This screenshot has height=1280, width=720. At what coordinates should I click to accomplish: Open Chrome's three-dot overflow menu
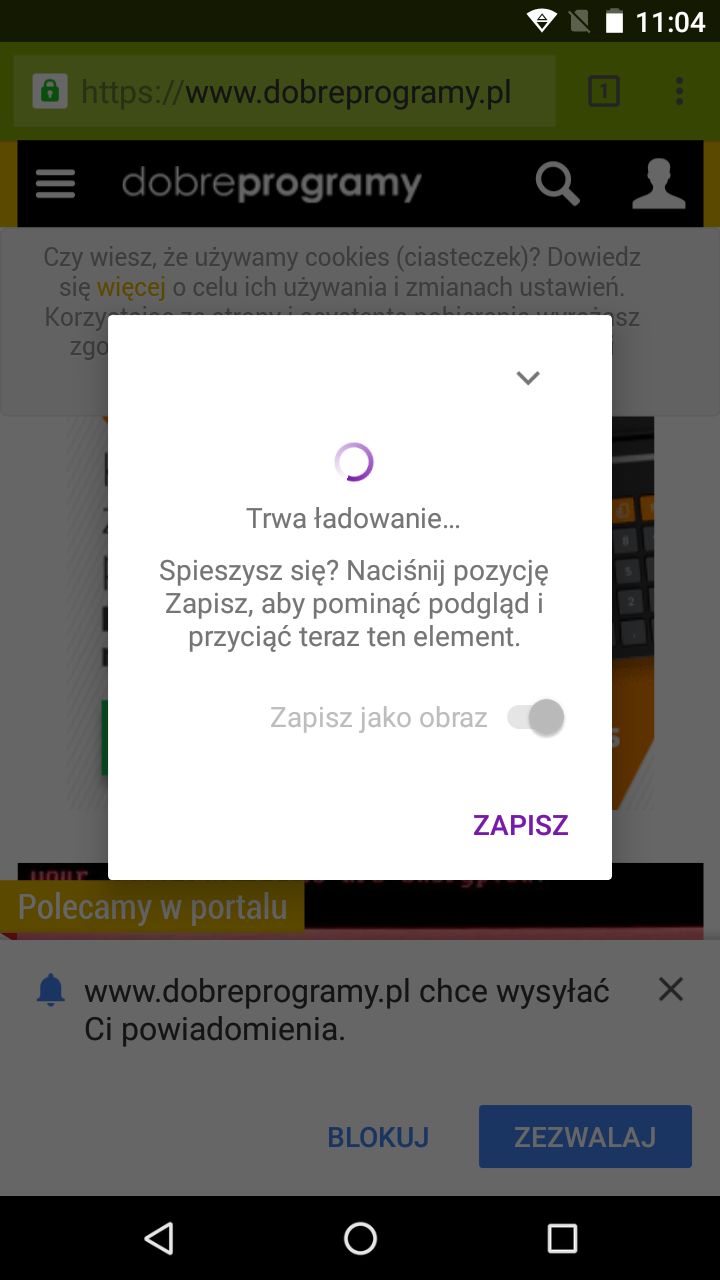[679, 91]
